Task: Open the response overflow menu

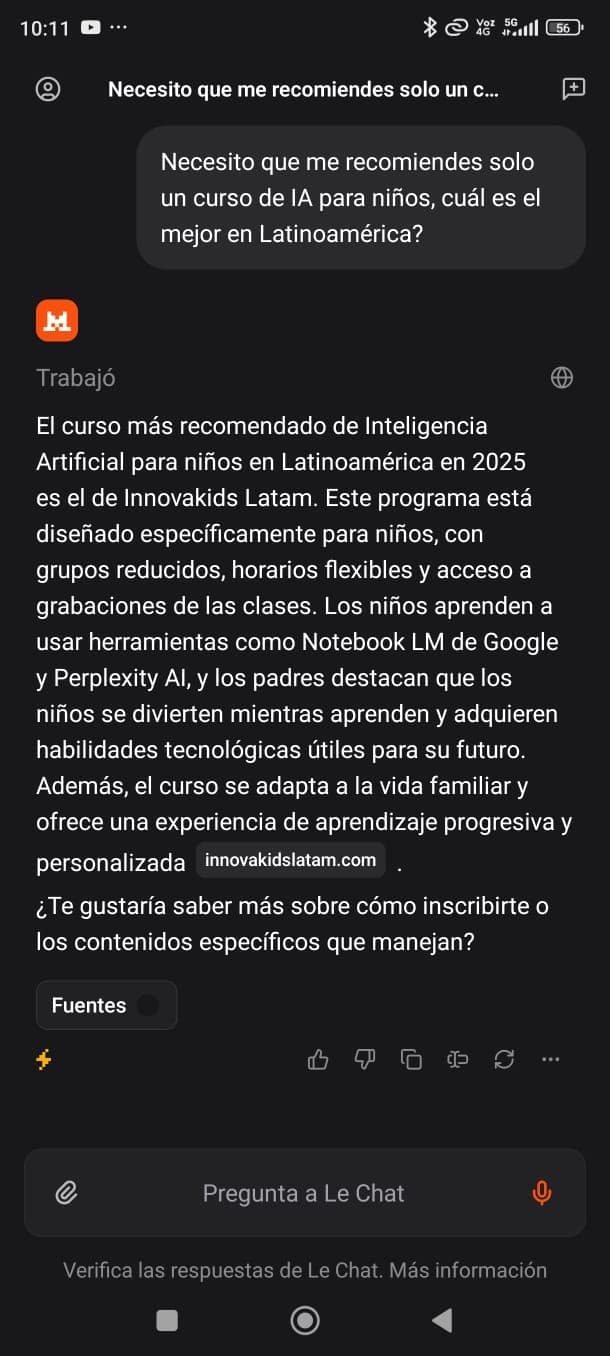Action: point(550,1060)
